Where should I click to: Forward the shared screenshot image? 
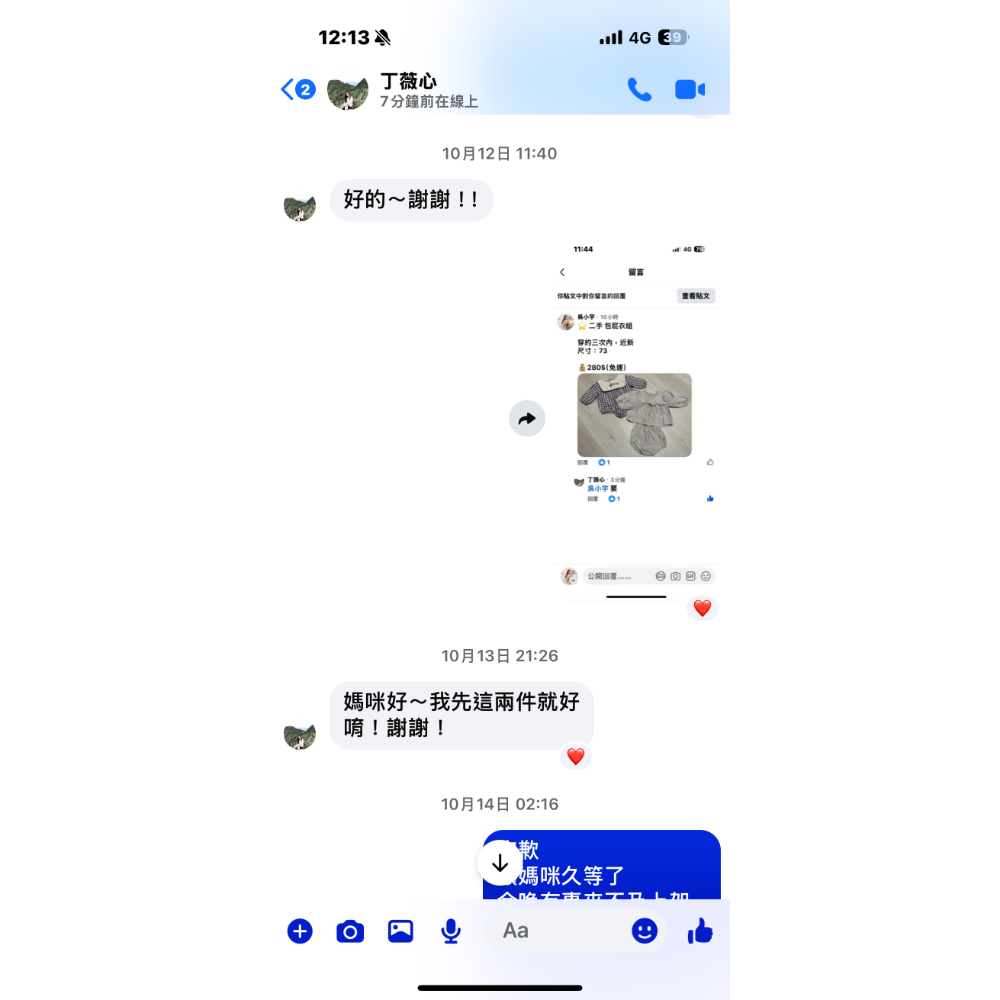point(527,418)
